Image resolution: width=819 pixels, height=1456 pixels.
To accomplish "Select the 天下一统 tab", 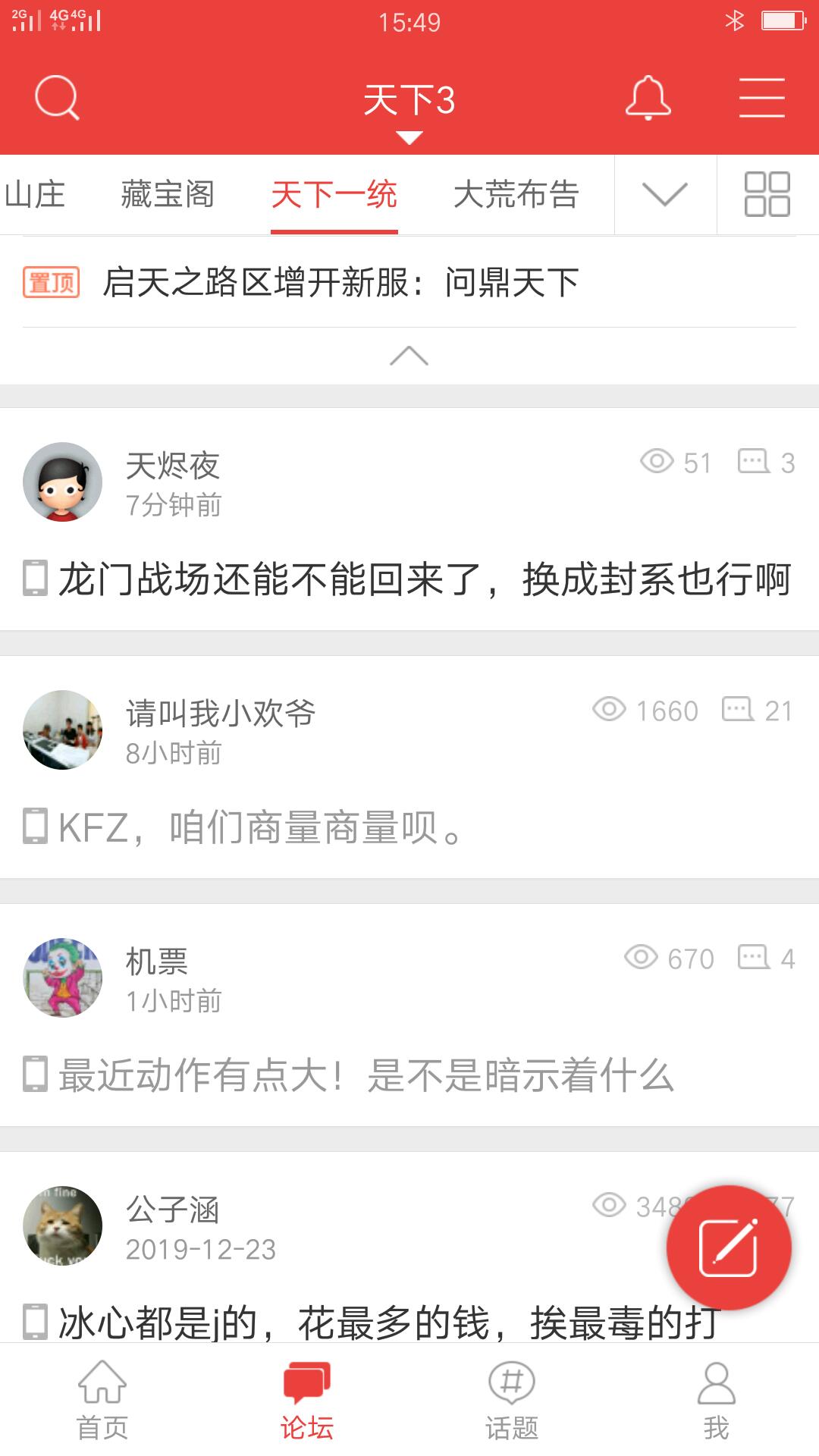I will tap(334, 195).
